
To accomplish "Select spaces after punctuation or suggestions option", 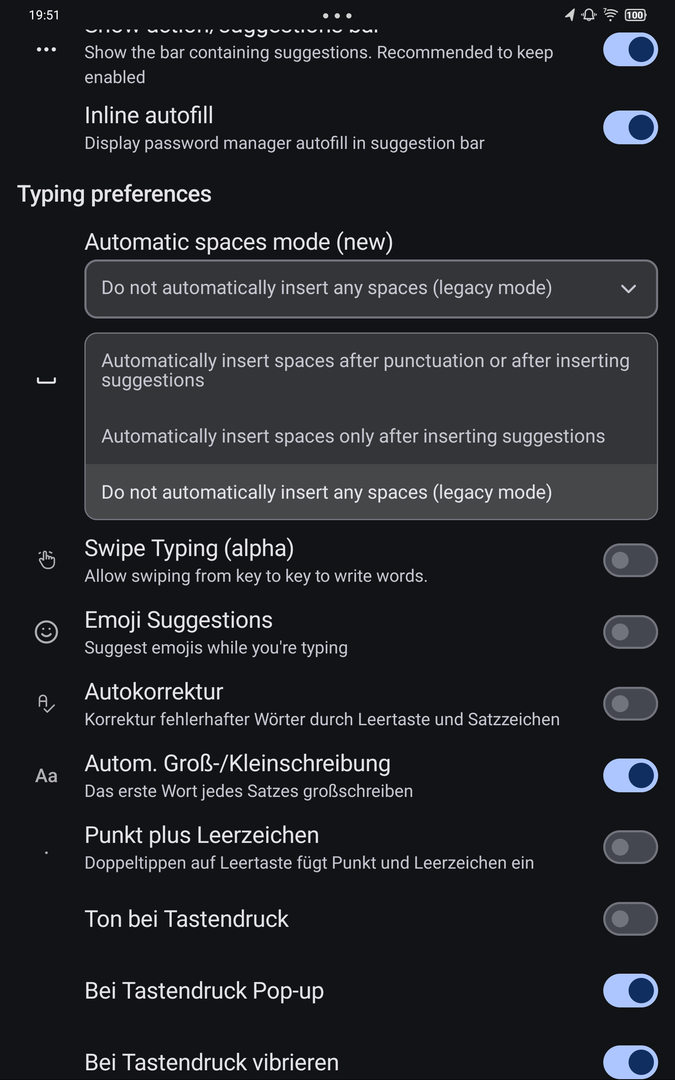I will tap(371, 370).
